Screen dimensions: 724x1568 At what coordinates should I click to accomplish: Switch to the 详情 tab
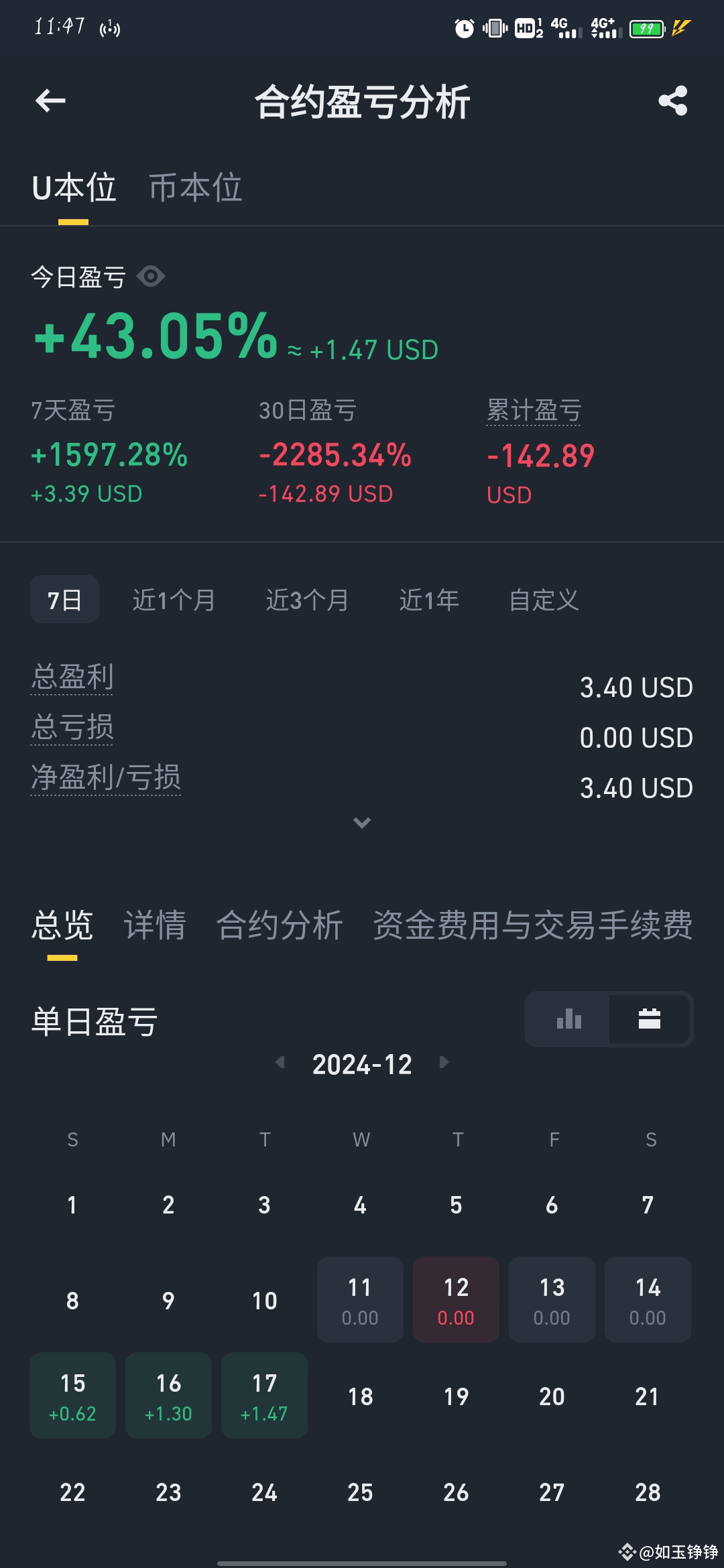pos(155,925)
